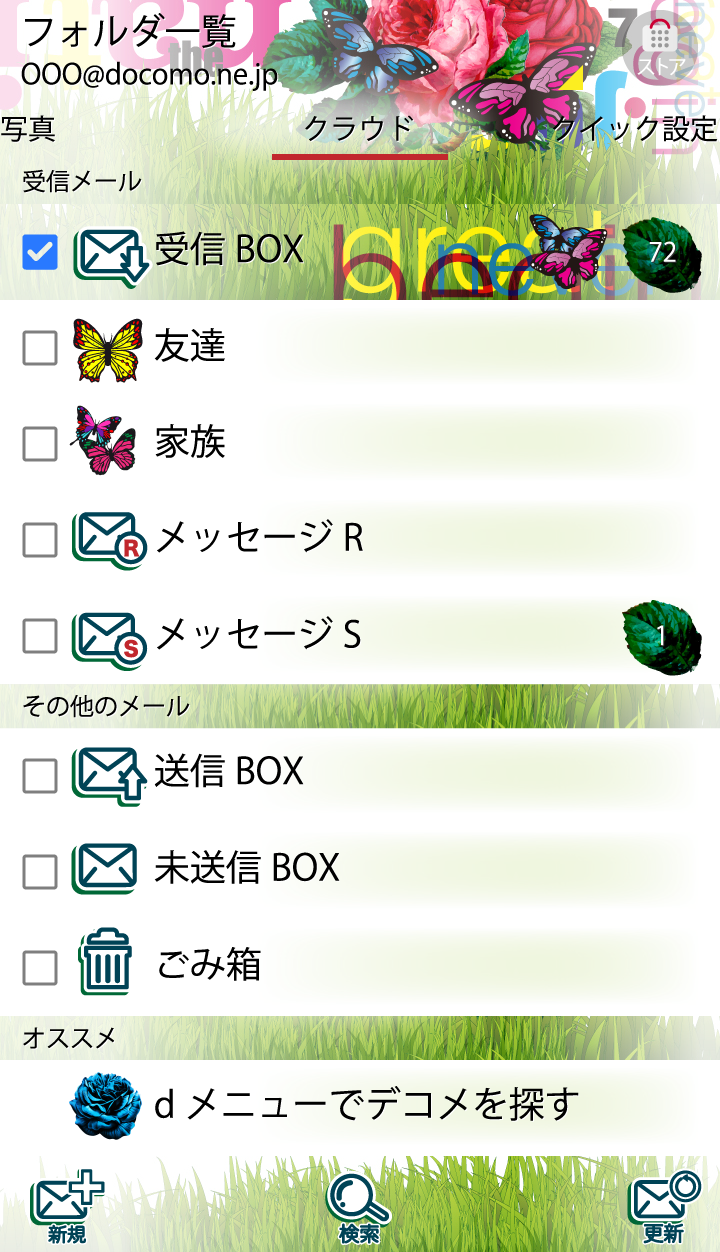
Task: Mark the 未送信 BOX checkbox
Action: pos(40,871)
